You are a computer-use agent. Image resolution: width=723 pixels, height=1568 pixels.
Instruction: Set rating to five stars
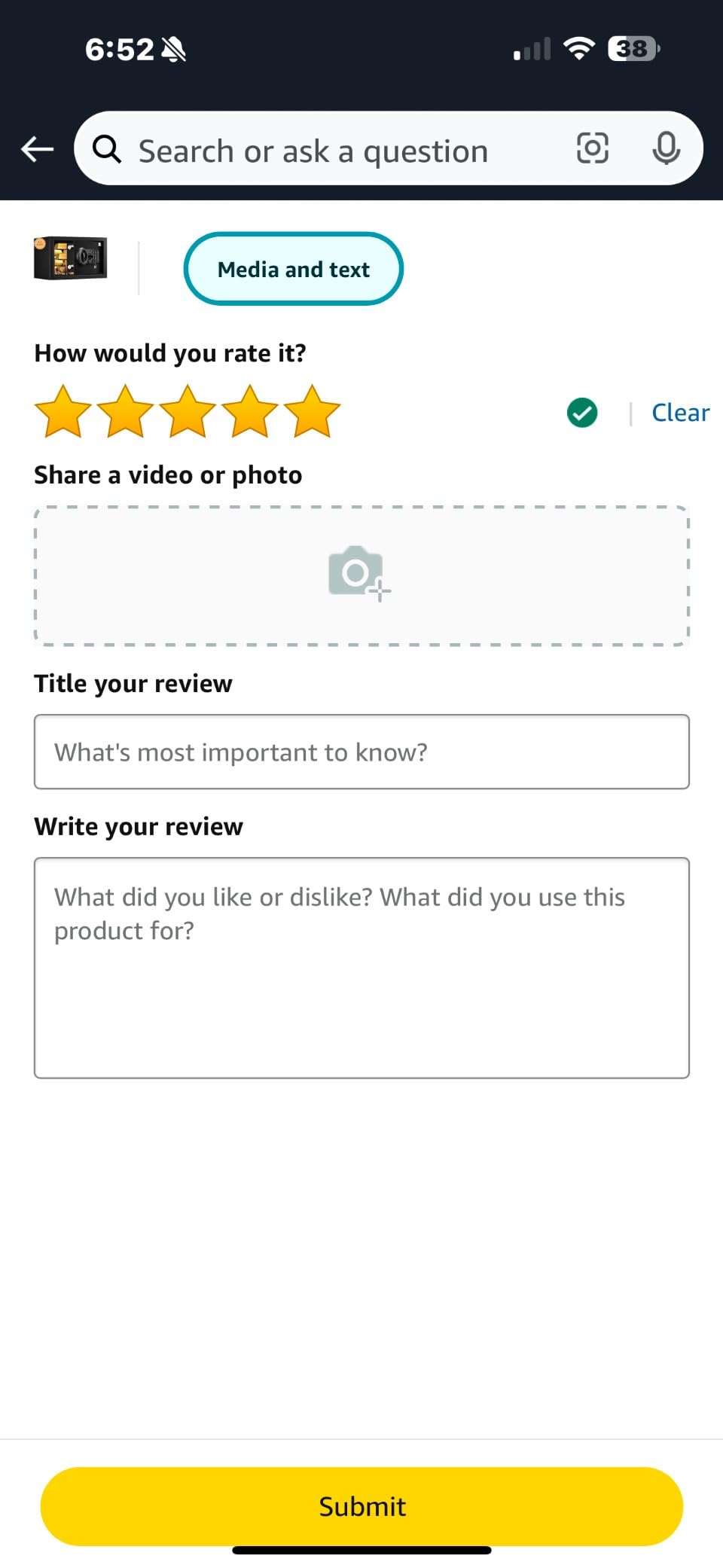pos(312,412)
